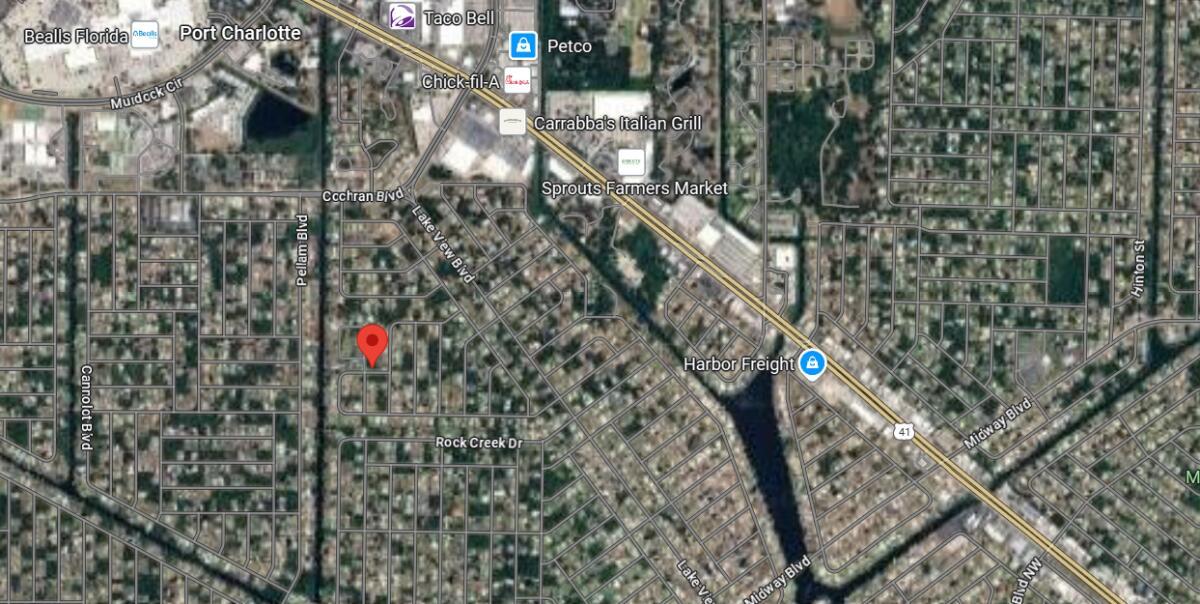Image resolution: width=1200 pixels, height=604 pixels.
Task: Open the Harbor Freight marker
Action: coord(811,364)
